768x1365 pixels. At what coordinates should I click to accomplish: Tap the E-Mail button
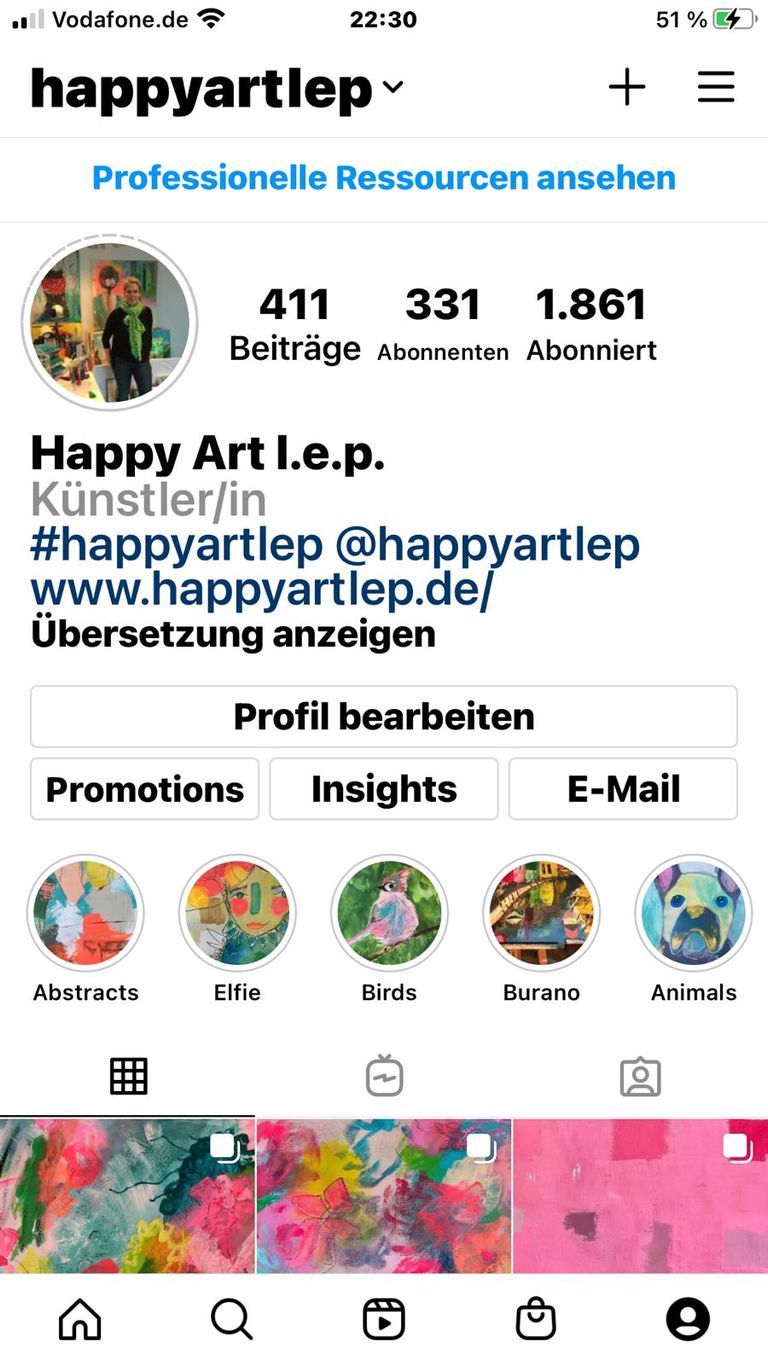point(623,789)
